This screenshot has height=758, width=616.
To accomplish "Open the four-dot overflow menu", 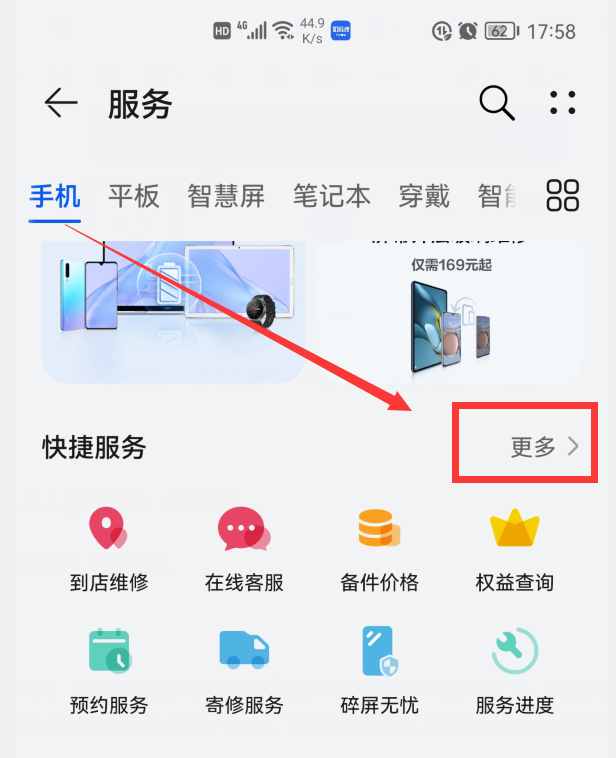I will pos(563,102).
